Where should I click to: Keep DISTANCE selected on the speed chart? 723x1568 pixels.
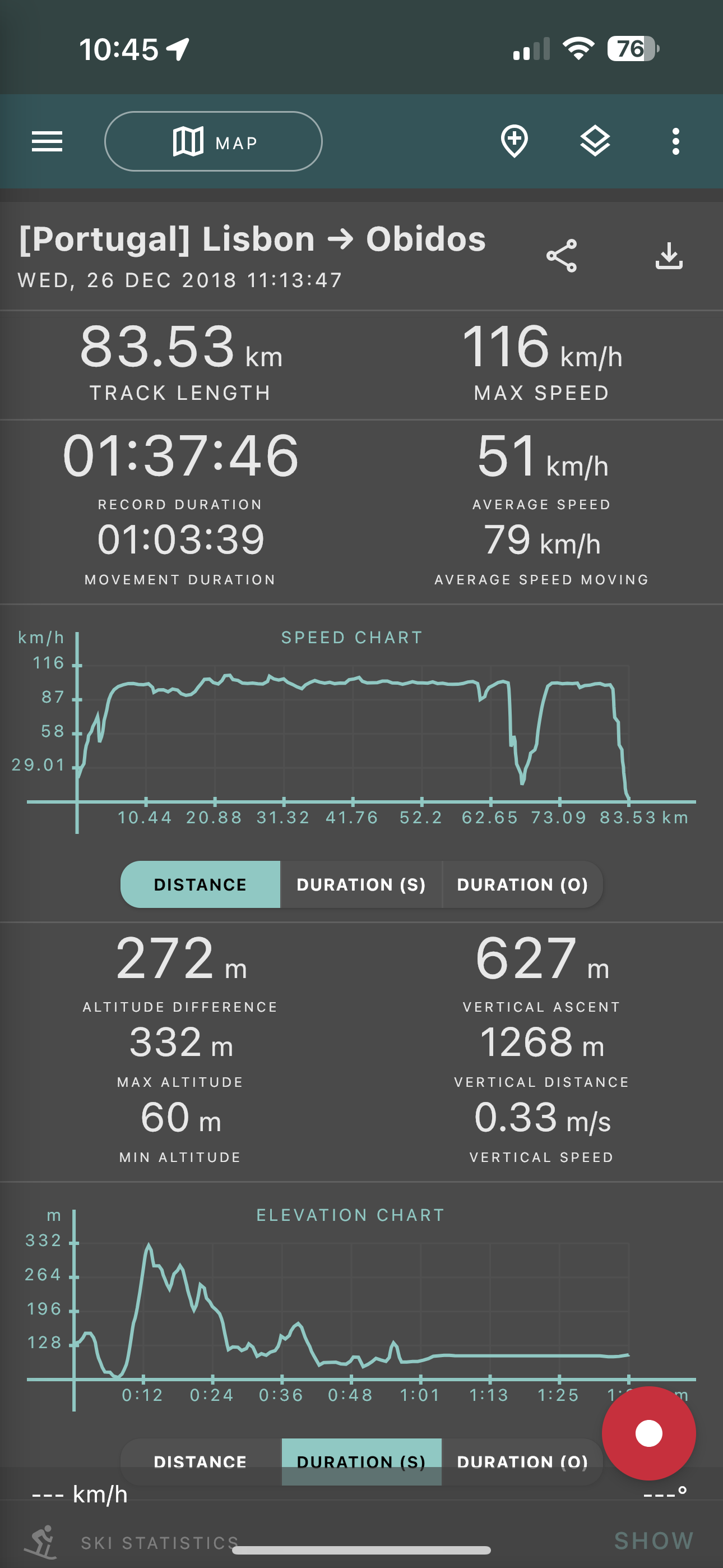[x=200, y=884]
